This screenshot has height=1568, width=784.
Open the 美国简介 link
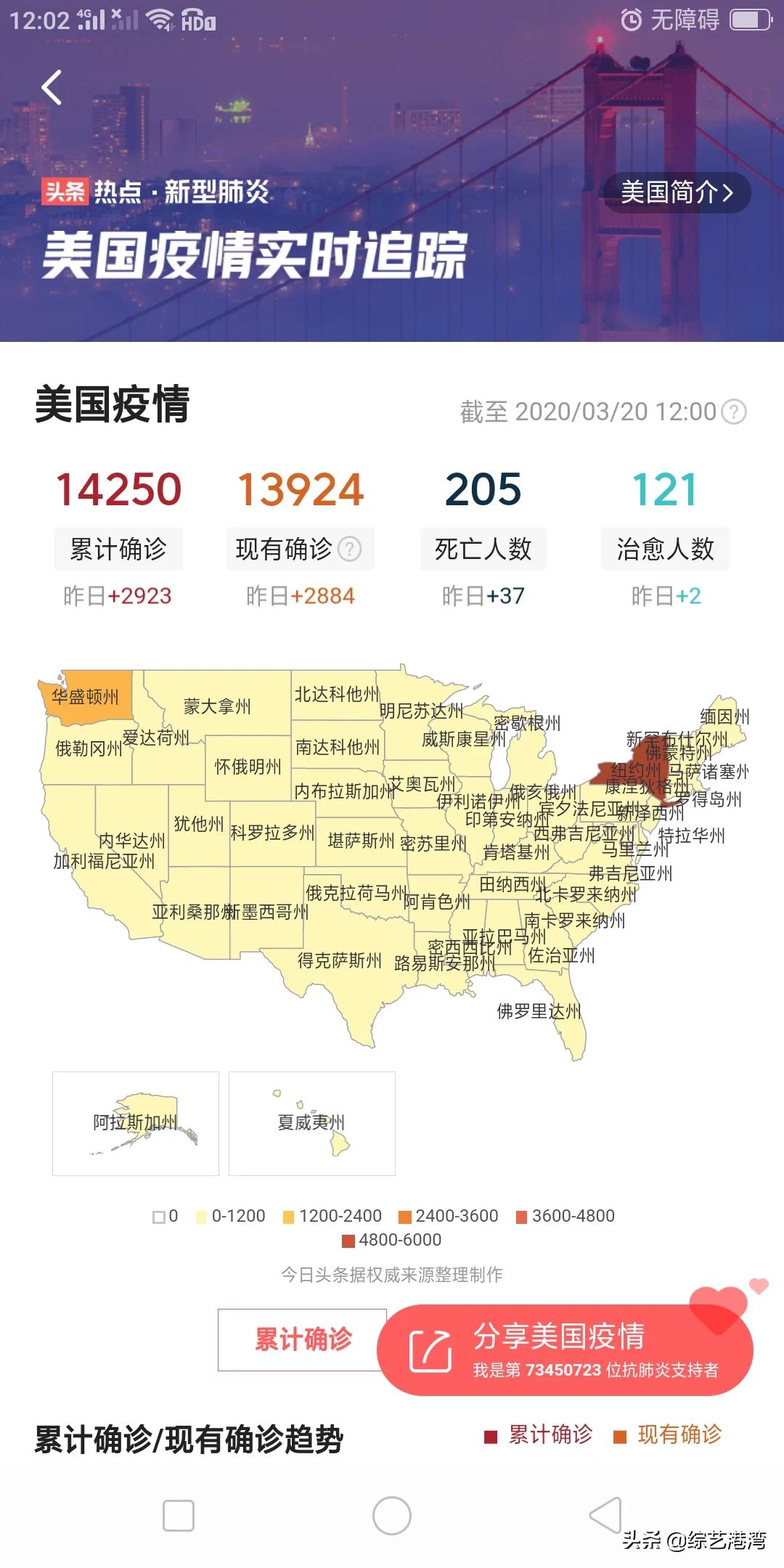pos(677,193)
